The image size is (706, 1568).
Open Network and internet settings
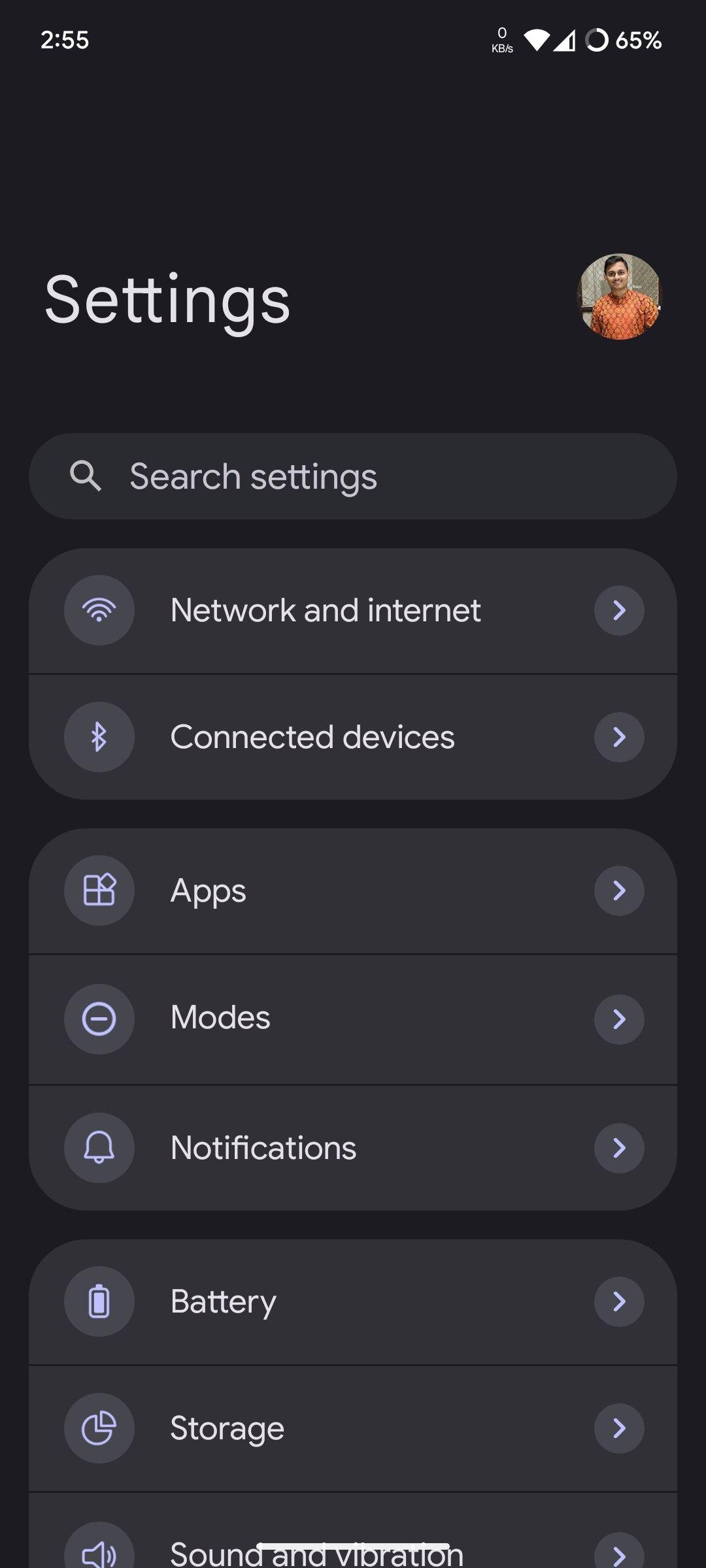click(353, 610)
